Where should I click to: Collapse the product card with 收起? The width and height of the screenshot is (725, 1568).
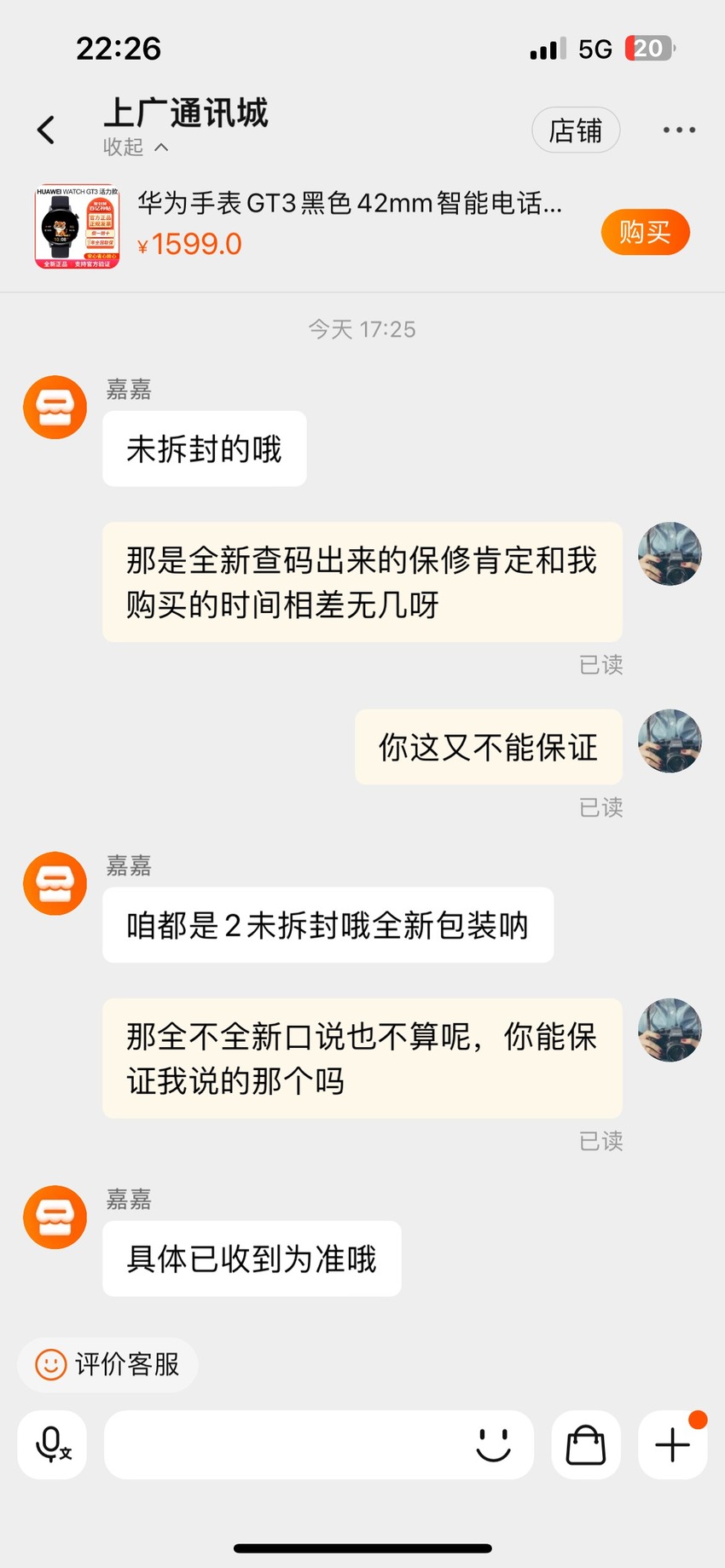point(136,147)
